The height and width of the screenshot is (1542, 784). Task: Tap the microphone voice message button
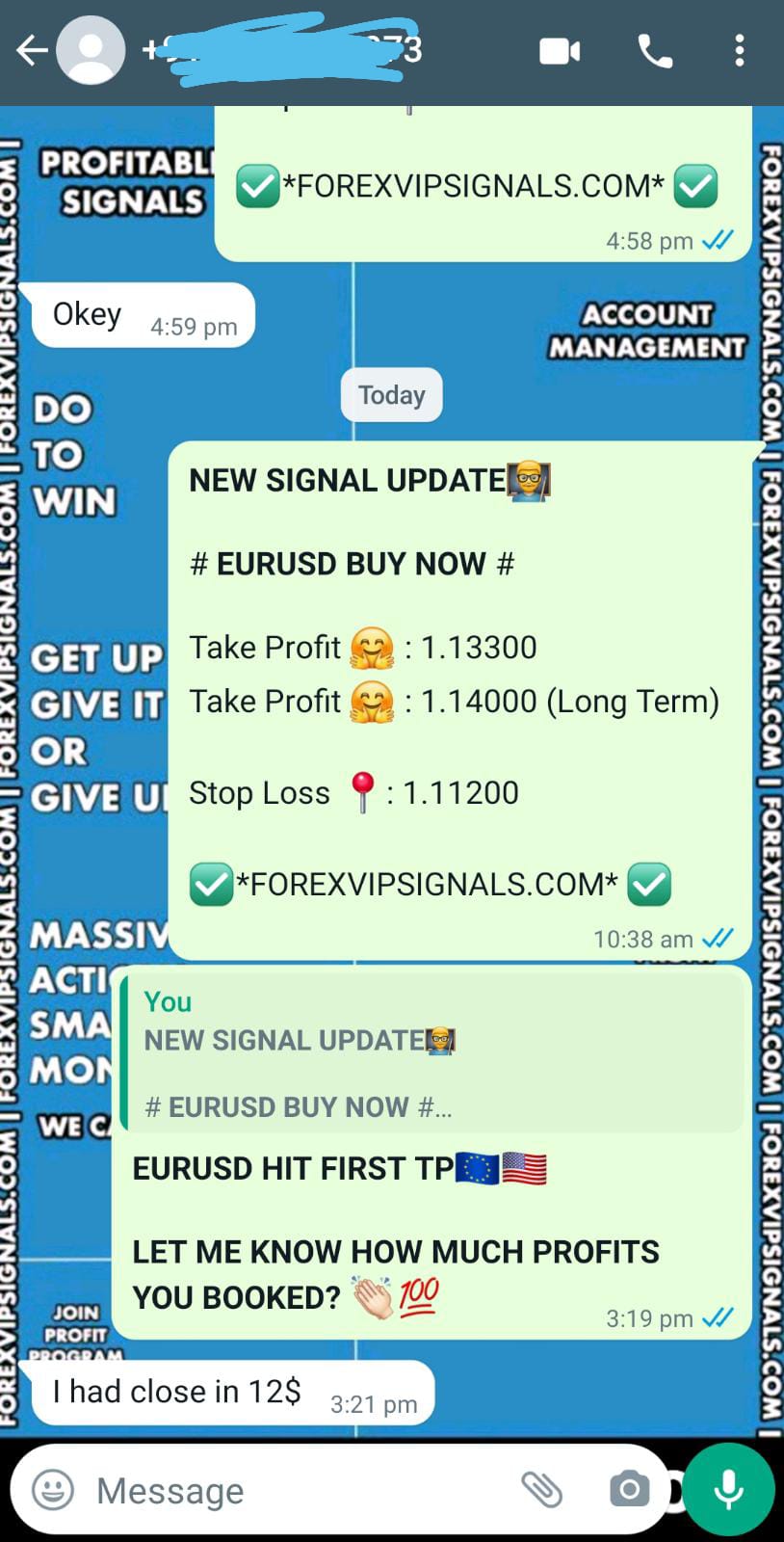(x=729, y=1490)
